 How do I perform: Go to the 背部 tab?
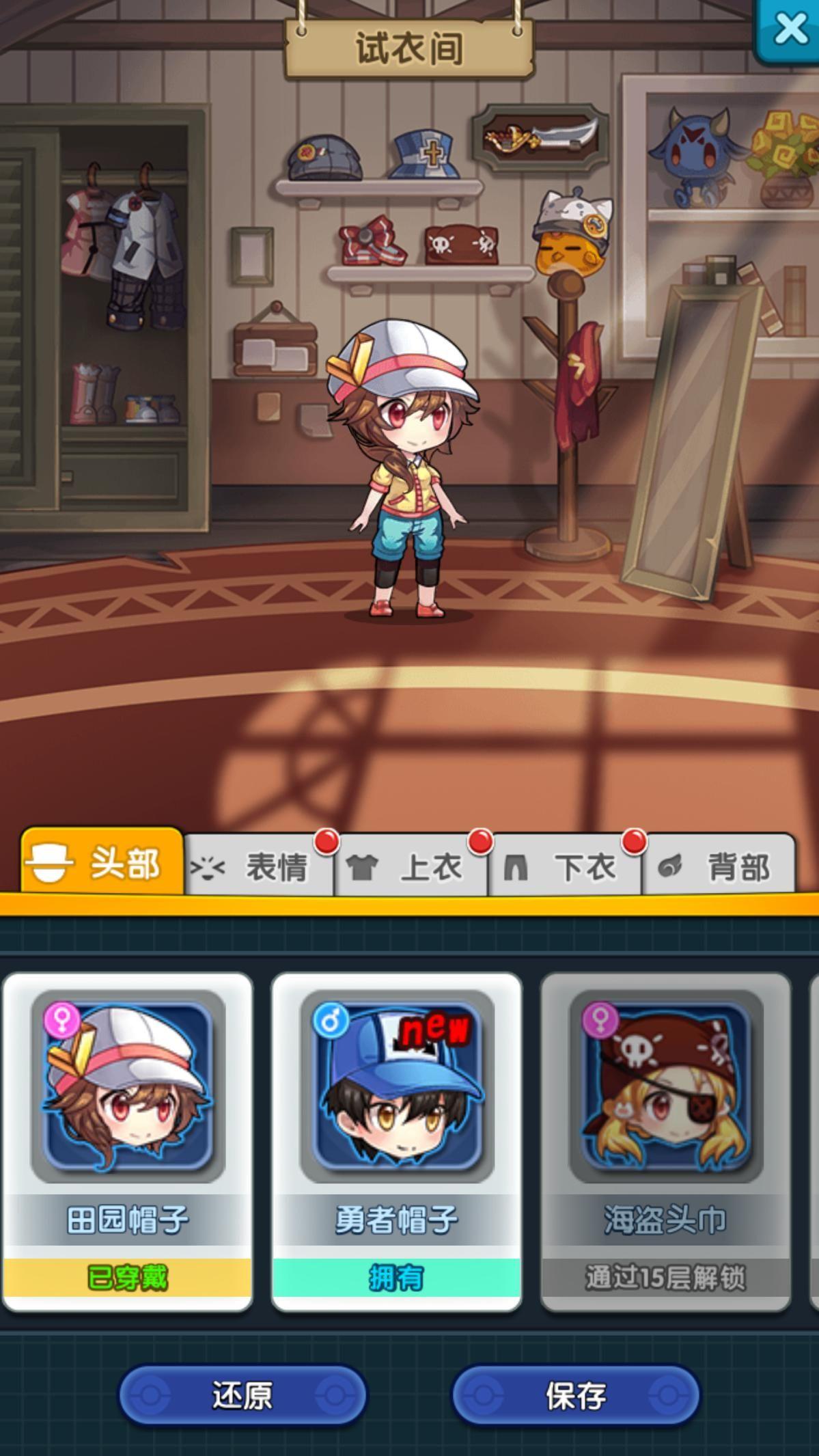click(719, 866)
